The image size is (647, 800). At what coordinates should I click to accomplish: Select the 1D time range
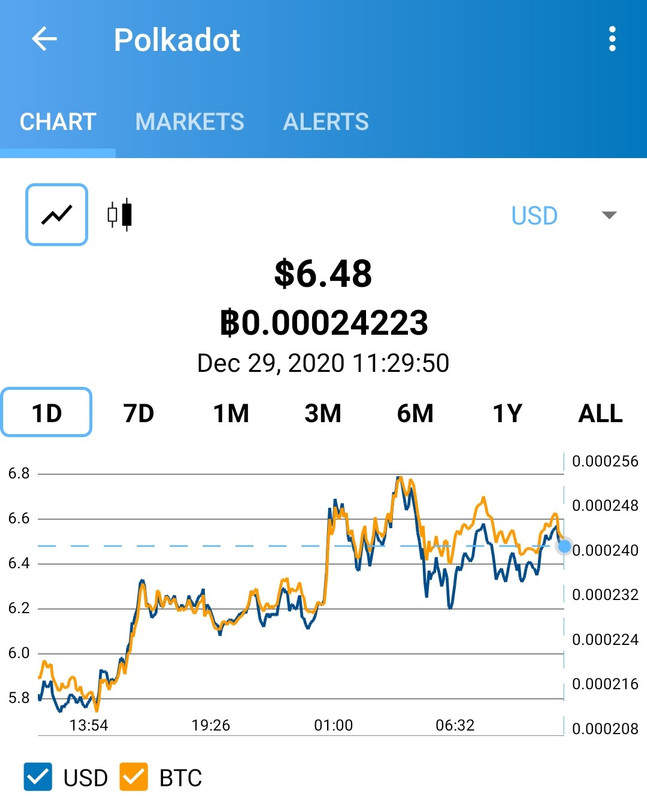pyautogui.click(x=47, y=413)
